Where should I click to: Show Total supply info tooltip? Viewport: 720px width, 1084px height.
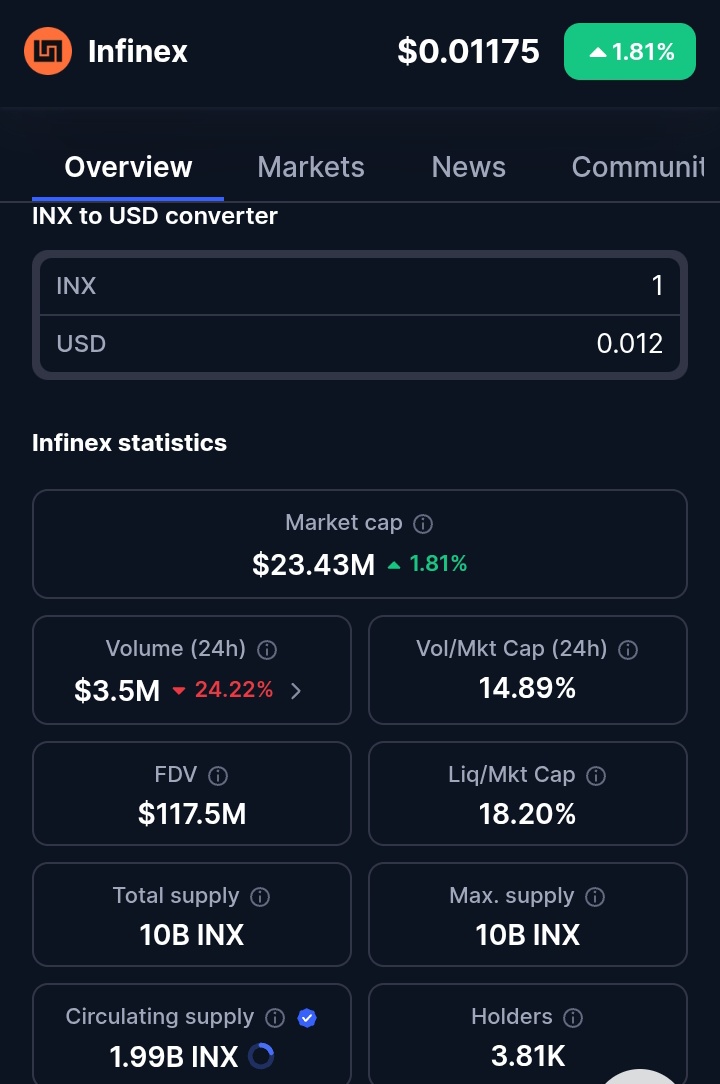pos(260,897)
